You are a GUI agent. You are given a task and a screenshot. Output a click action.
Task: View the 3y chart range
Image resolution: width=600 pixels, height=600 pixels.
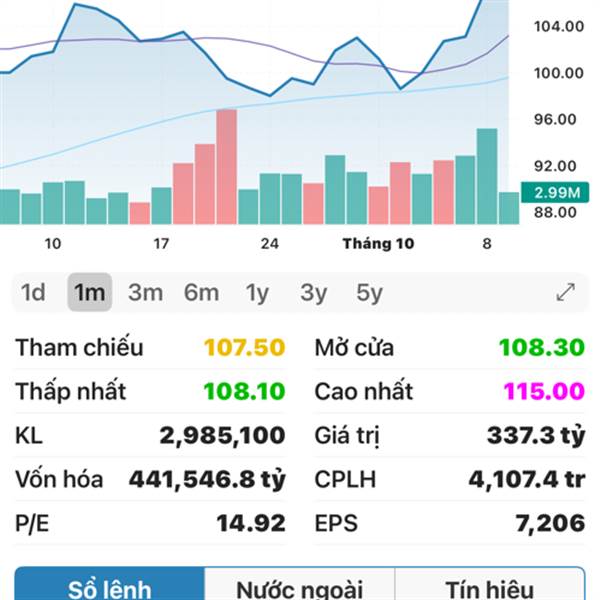click(x=314, y=293)
